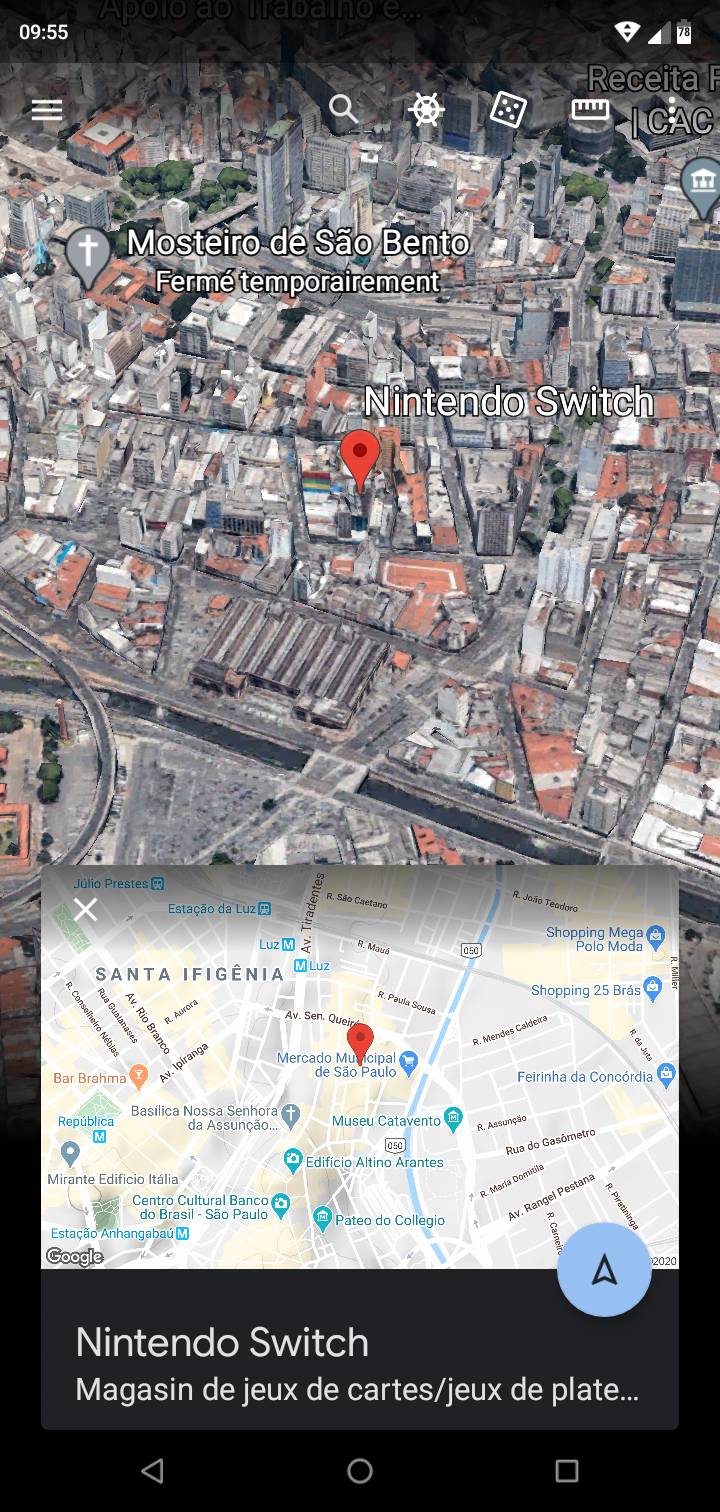
Task: Tap the dice for a random place
Action: (x=508, y=109)
